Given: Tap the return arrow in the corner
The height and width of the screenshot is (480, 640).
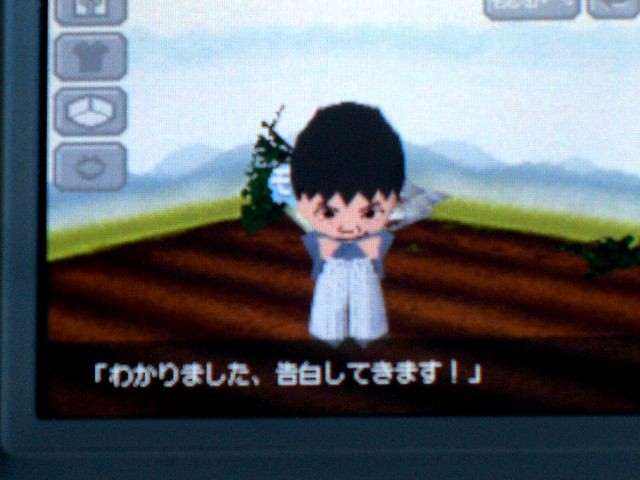Looking at the screenshot, I should (x=612, y=6).
